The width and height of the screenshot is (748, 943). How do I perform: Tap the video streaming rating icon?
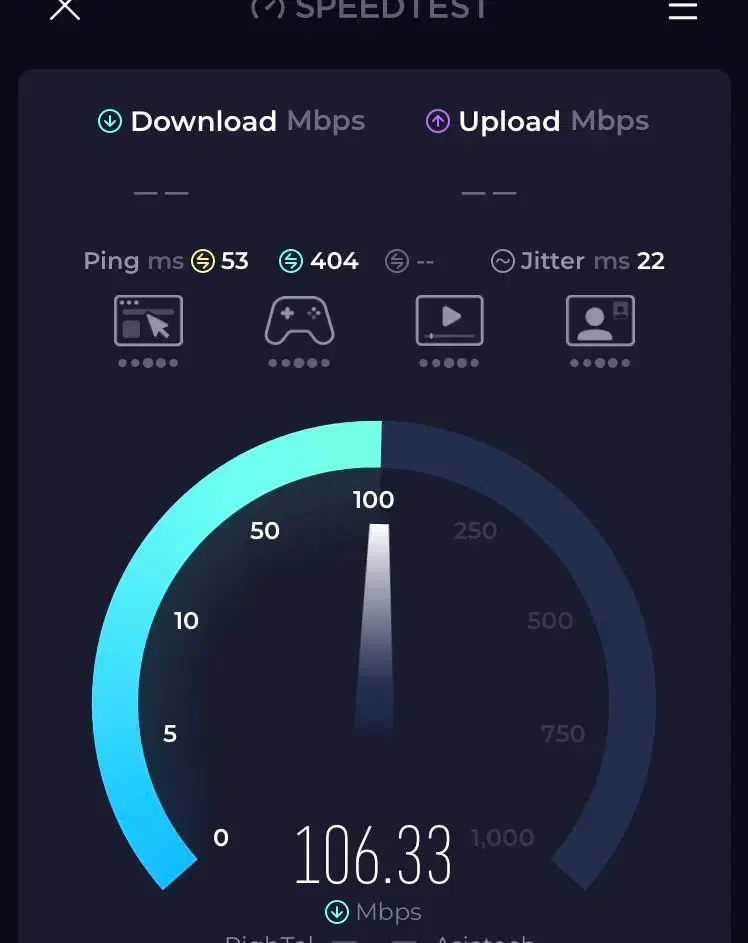coord(449,321)
